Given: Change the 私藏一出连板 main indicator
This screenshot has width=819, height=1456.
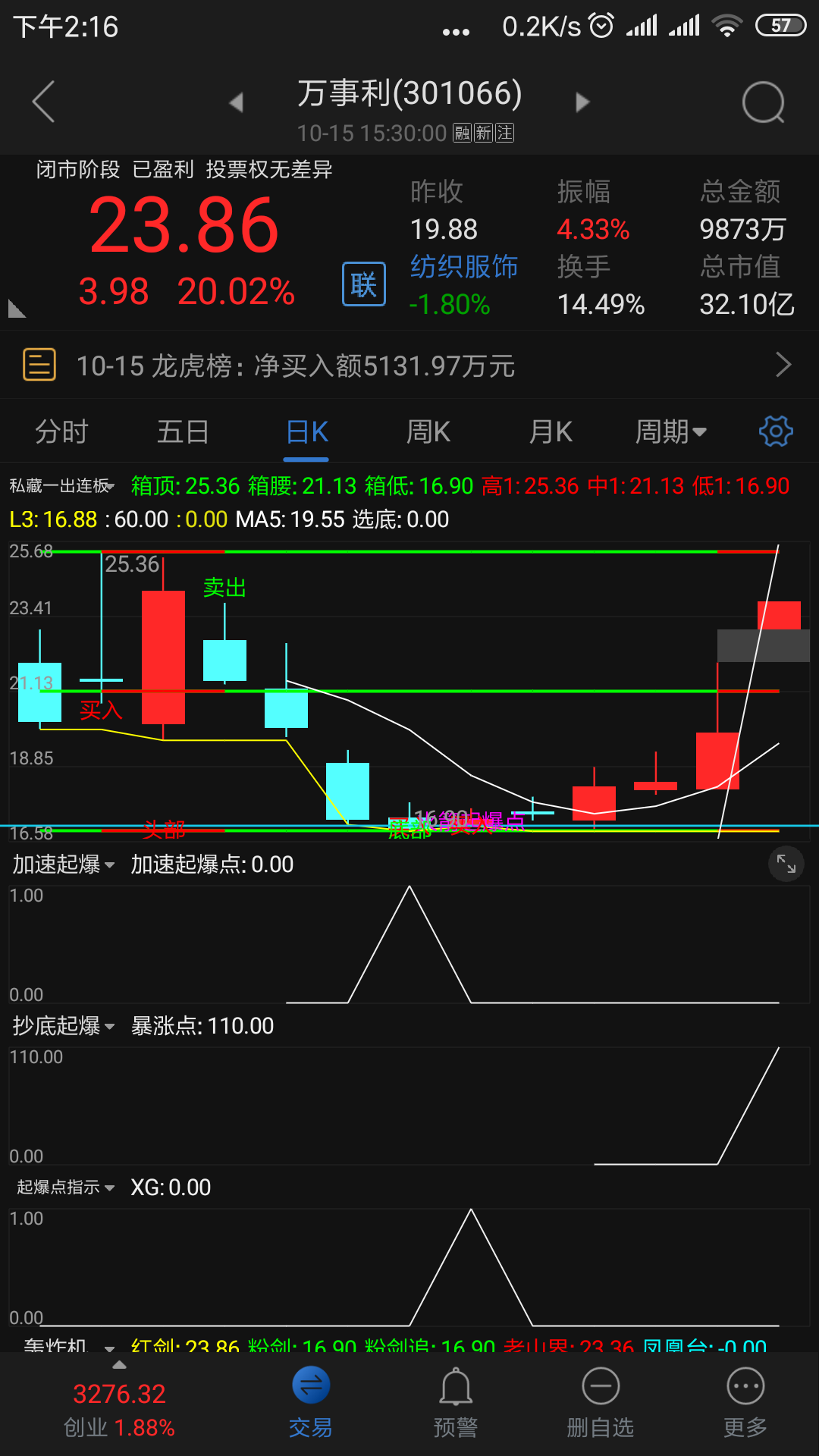Looking at the screenshot, I should click(62, 486).
